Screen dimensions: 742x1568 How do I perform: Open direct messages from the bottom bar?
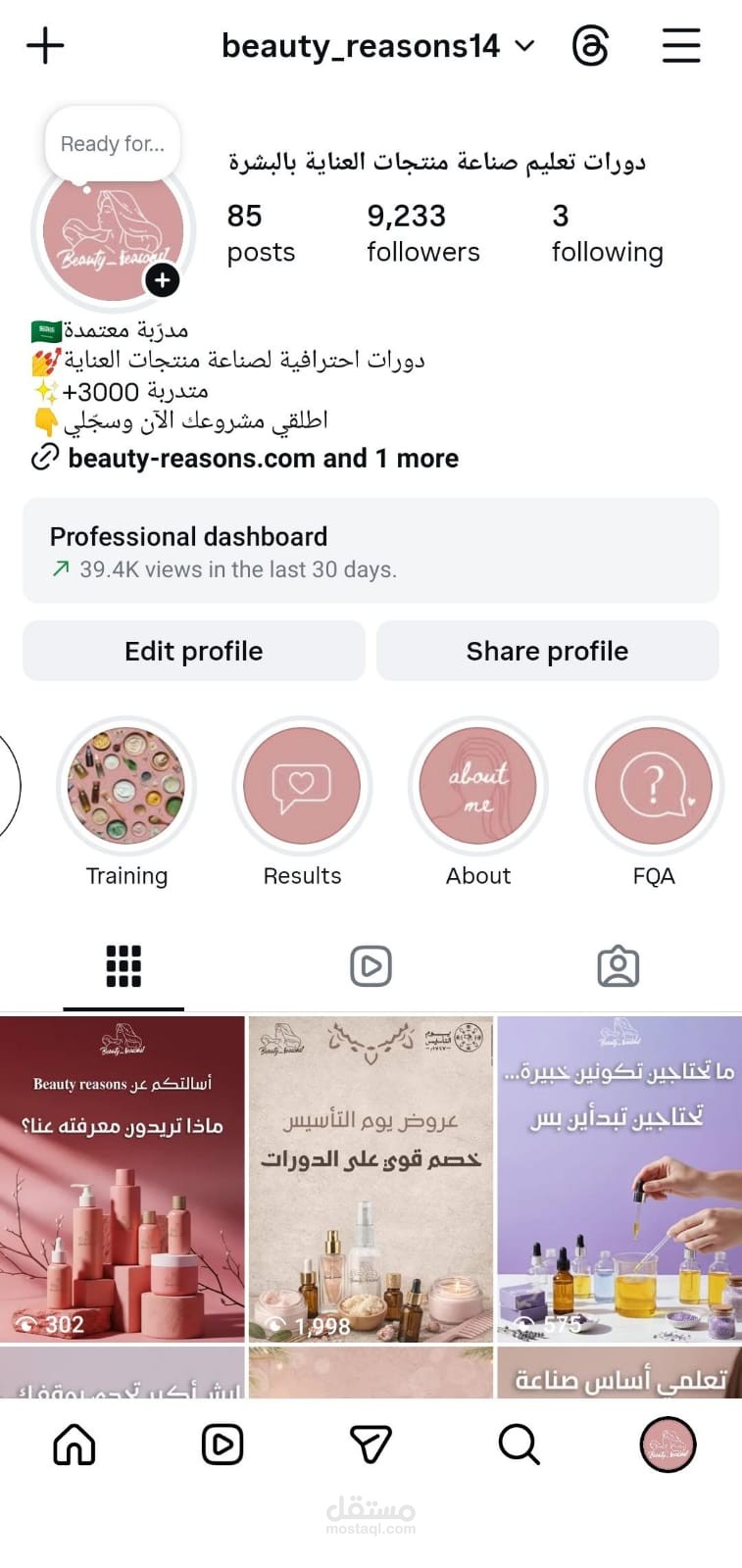coord(371,1445)
